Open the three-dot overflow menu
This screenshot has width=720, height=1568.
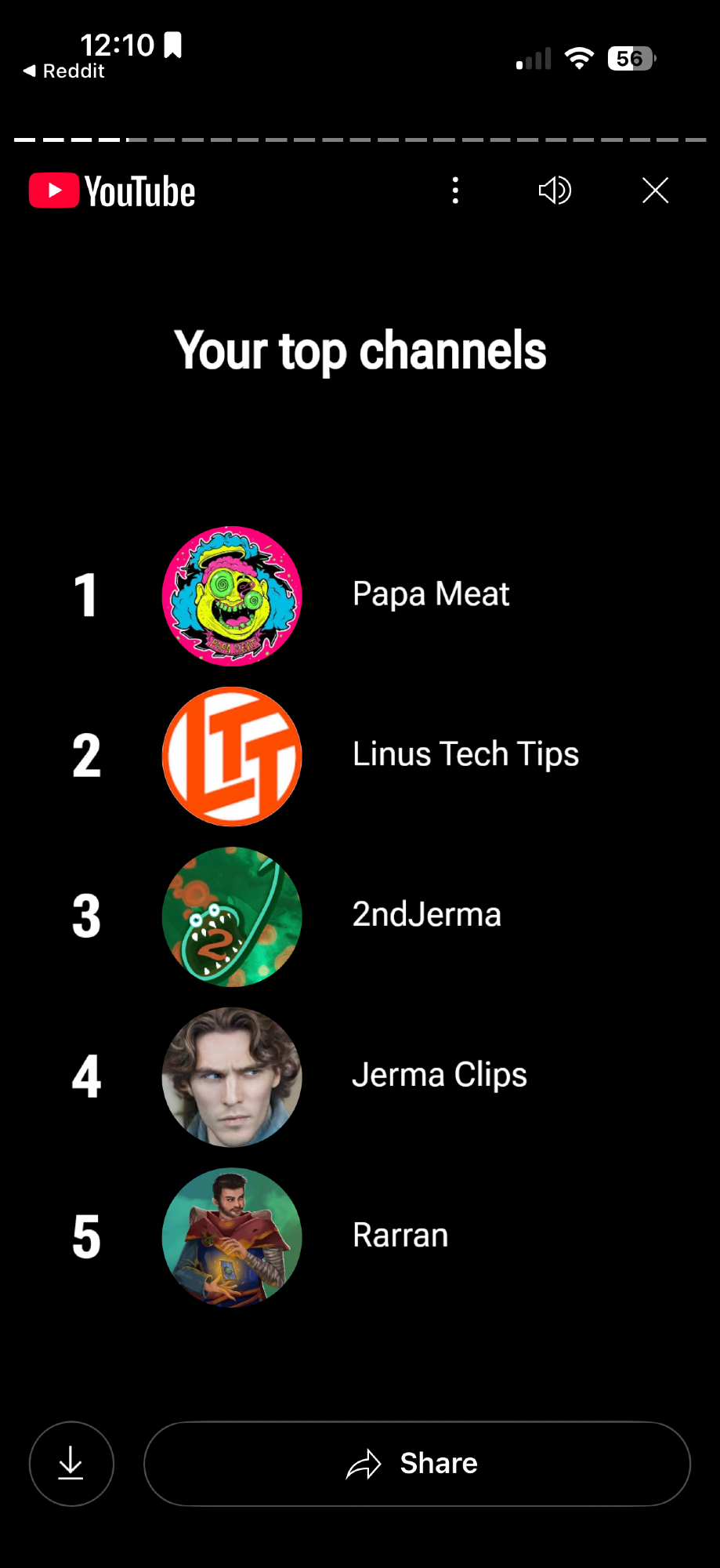point(455,191)
